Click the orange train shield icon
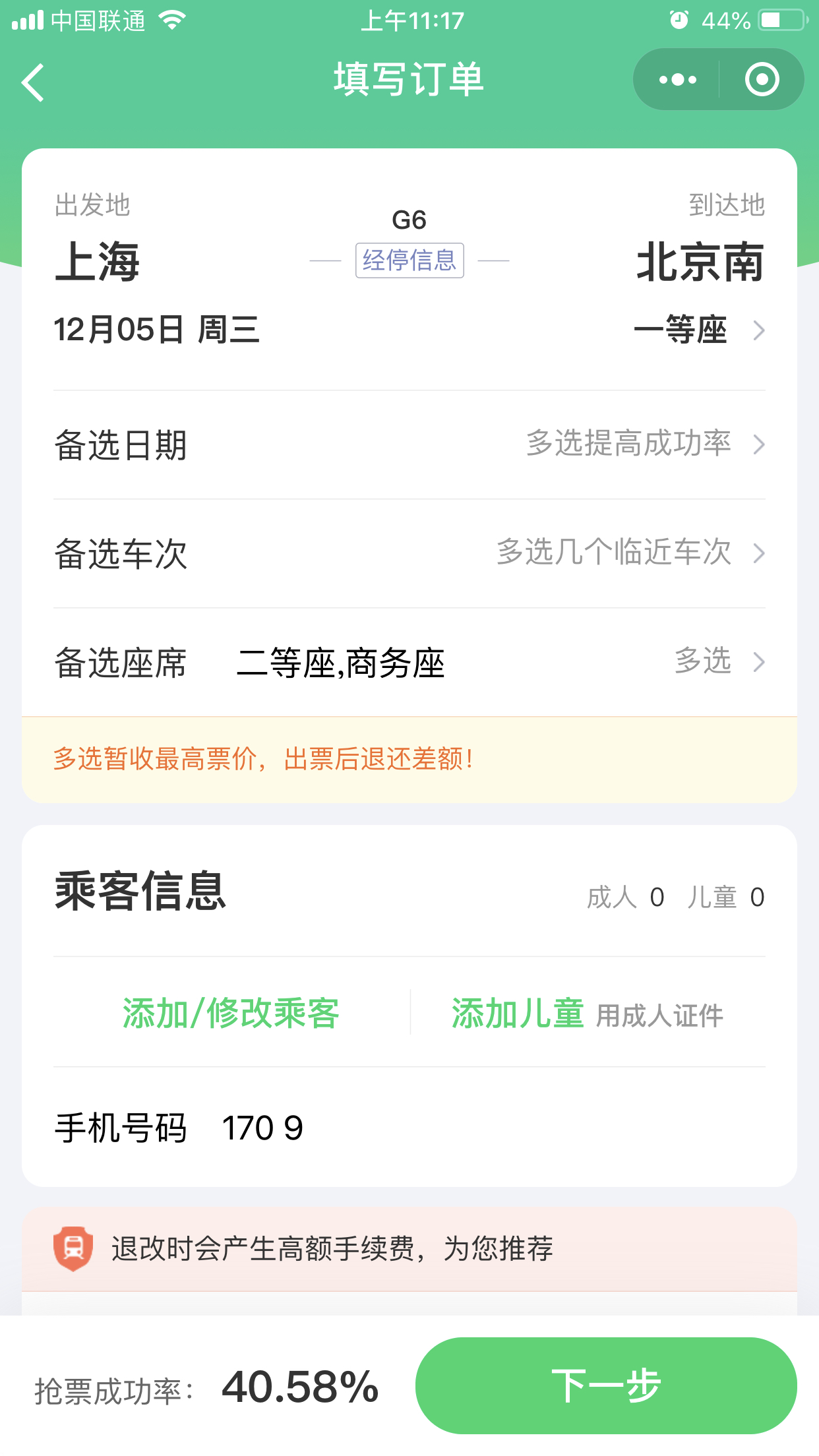Screen dimensions: 819x1456 73,1246
